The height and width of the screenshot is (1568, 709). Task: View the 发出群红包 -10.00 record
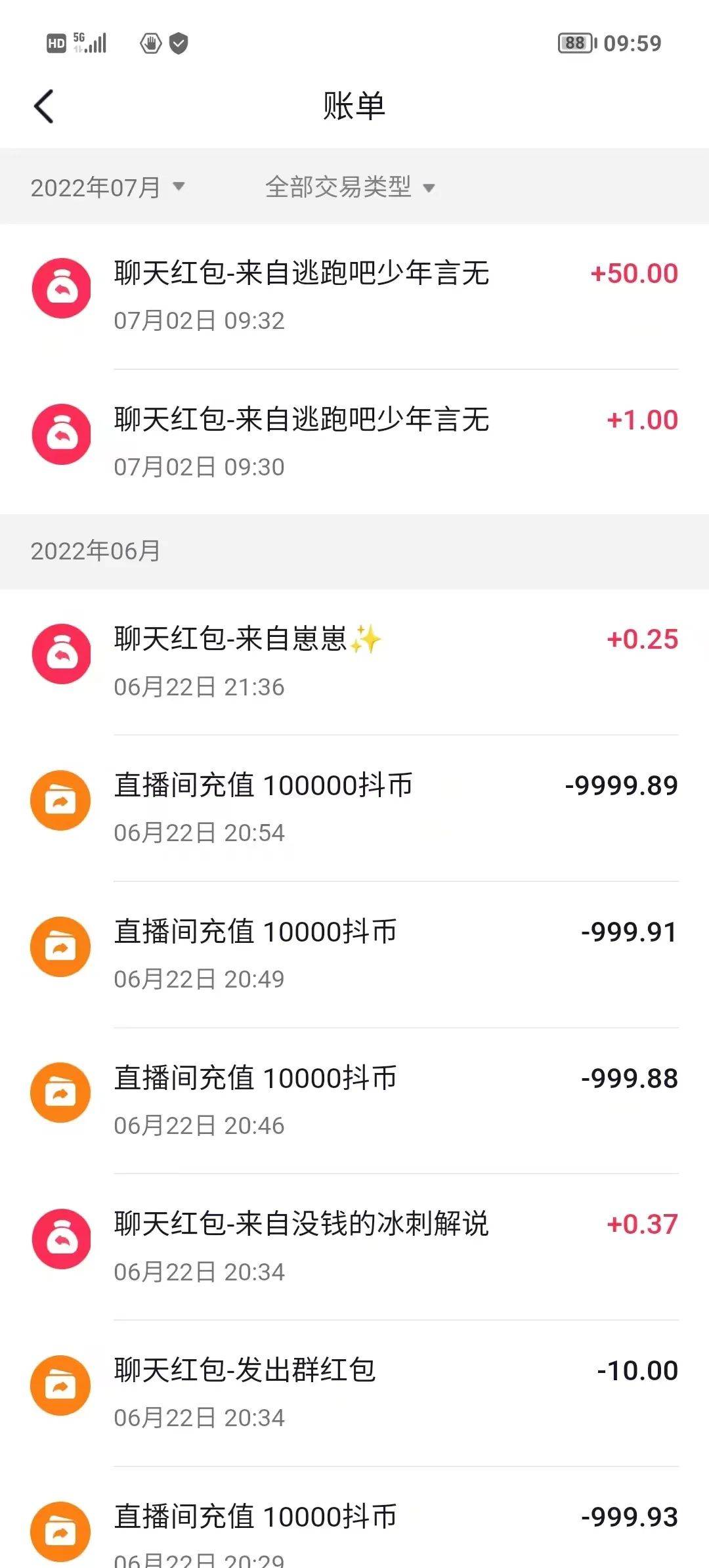(354, 1393)
